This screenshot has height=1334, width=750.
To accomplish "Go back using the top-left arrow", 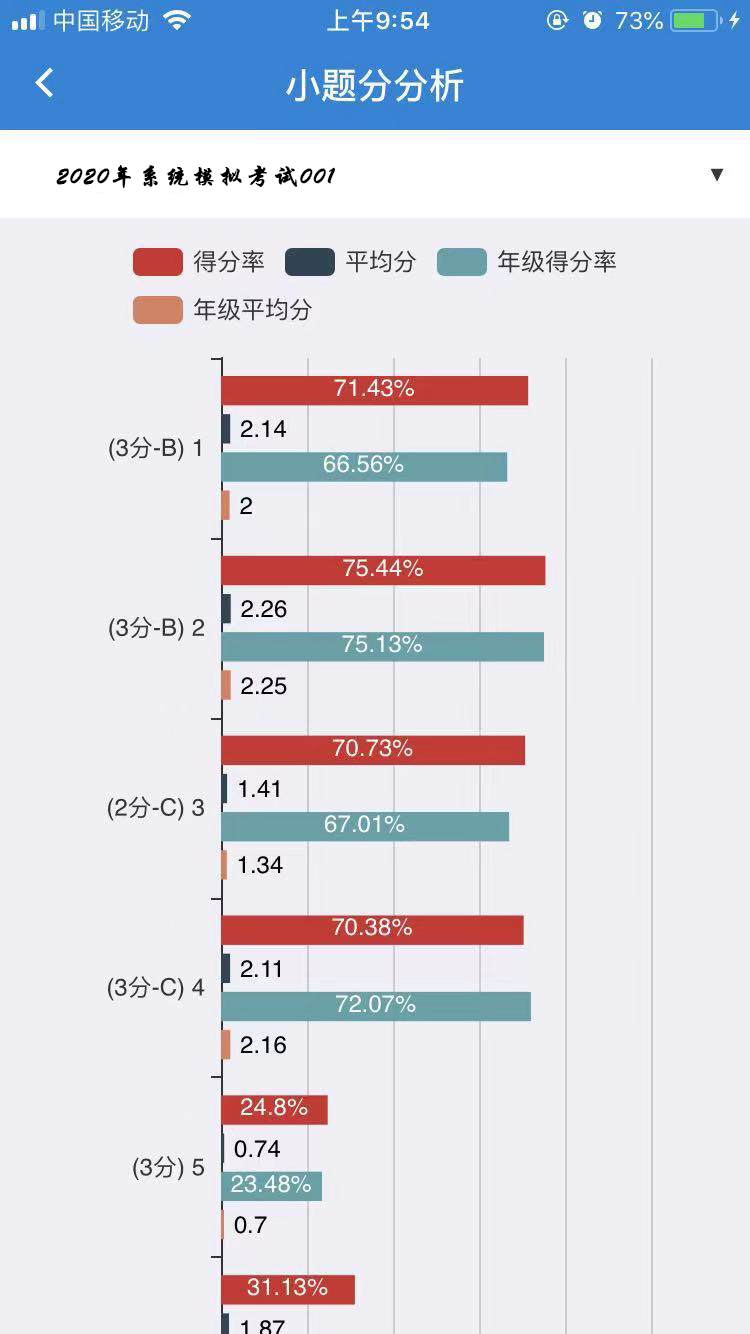I will (x=44, y=83).
